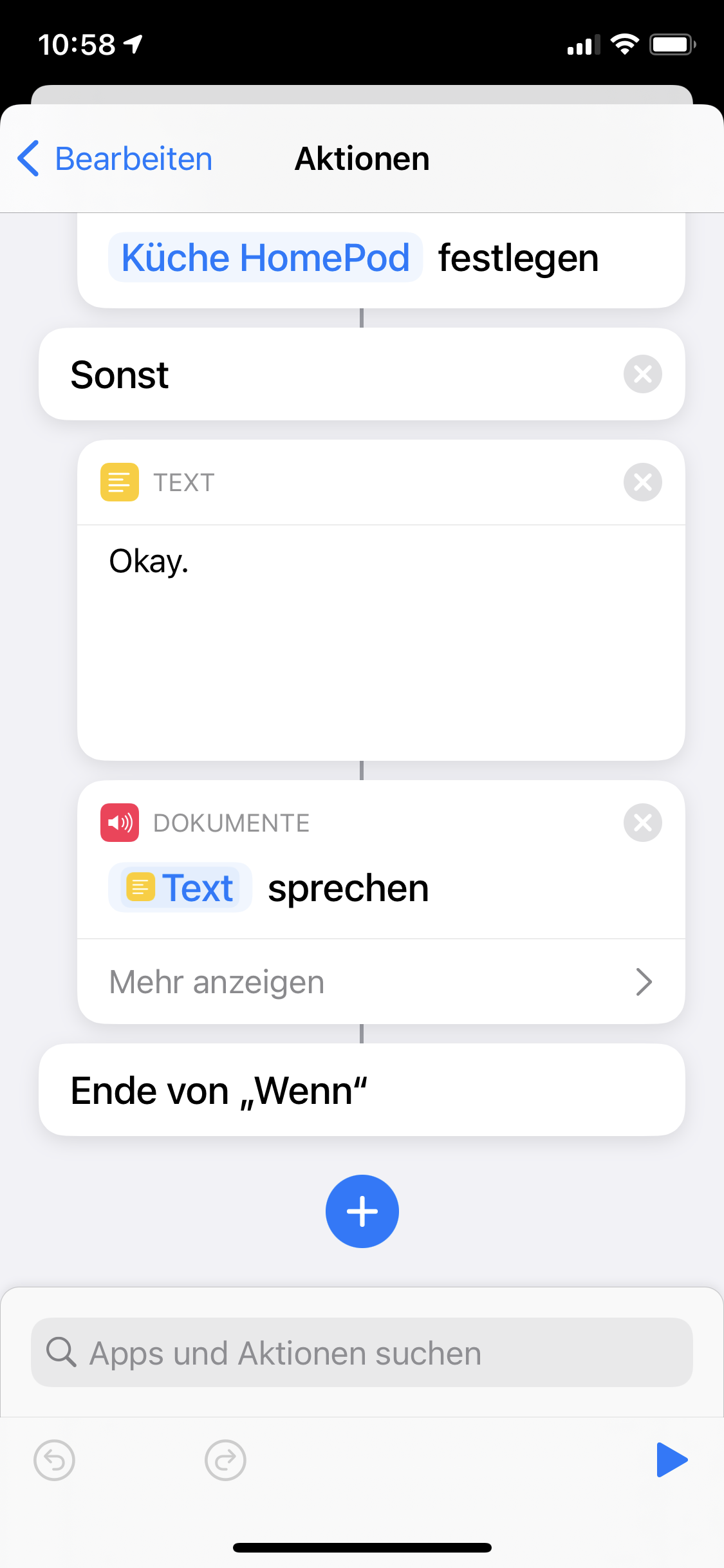Select the Küche HomePod variable
The width and height of the screenshot is (724, 1568).
tap(265, 257)
